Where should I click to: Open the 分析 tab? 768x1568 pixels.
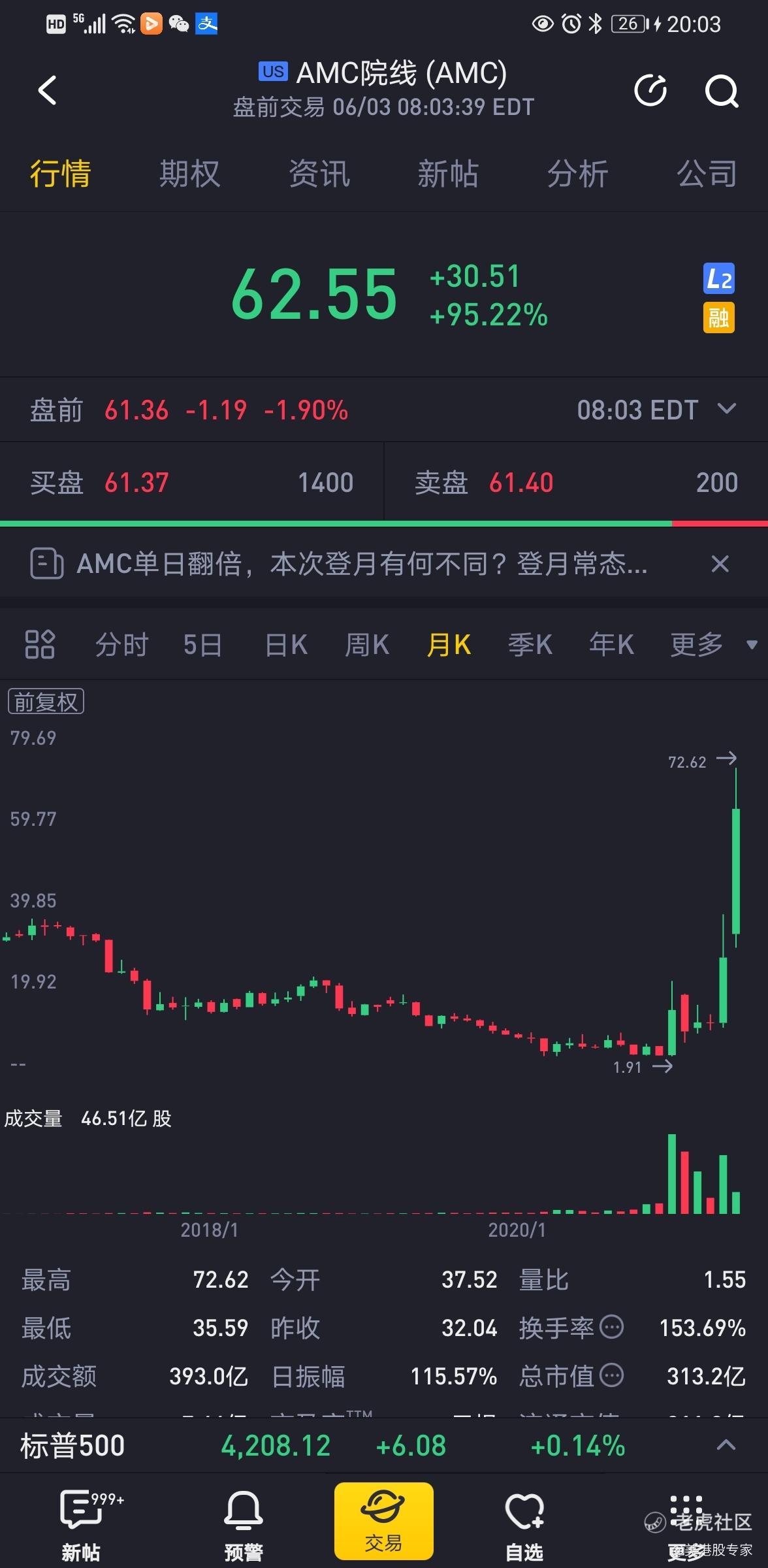click(578, 174)
